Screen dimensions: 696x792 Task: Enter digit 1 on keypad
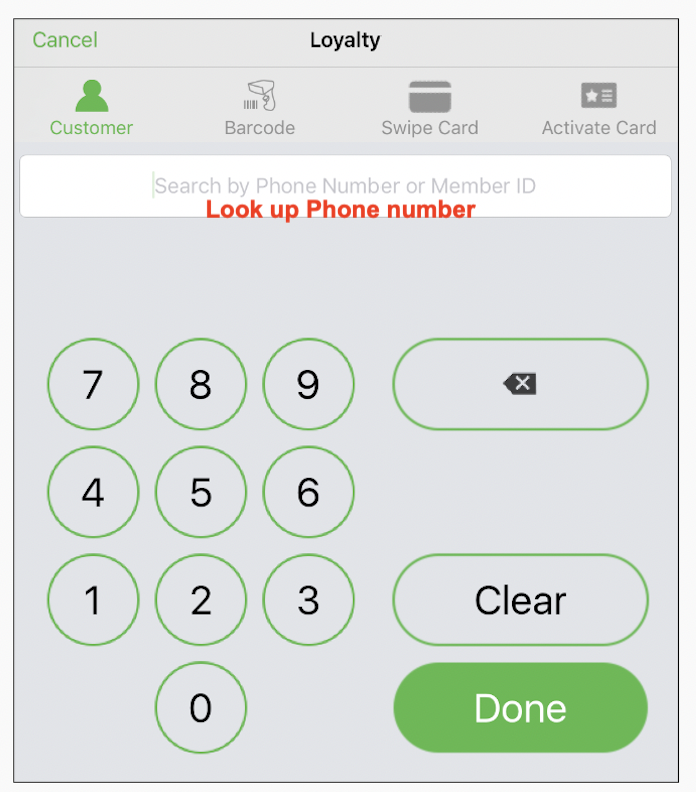pos(93,600)
